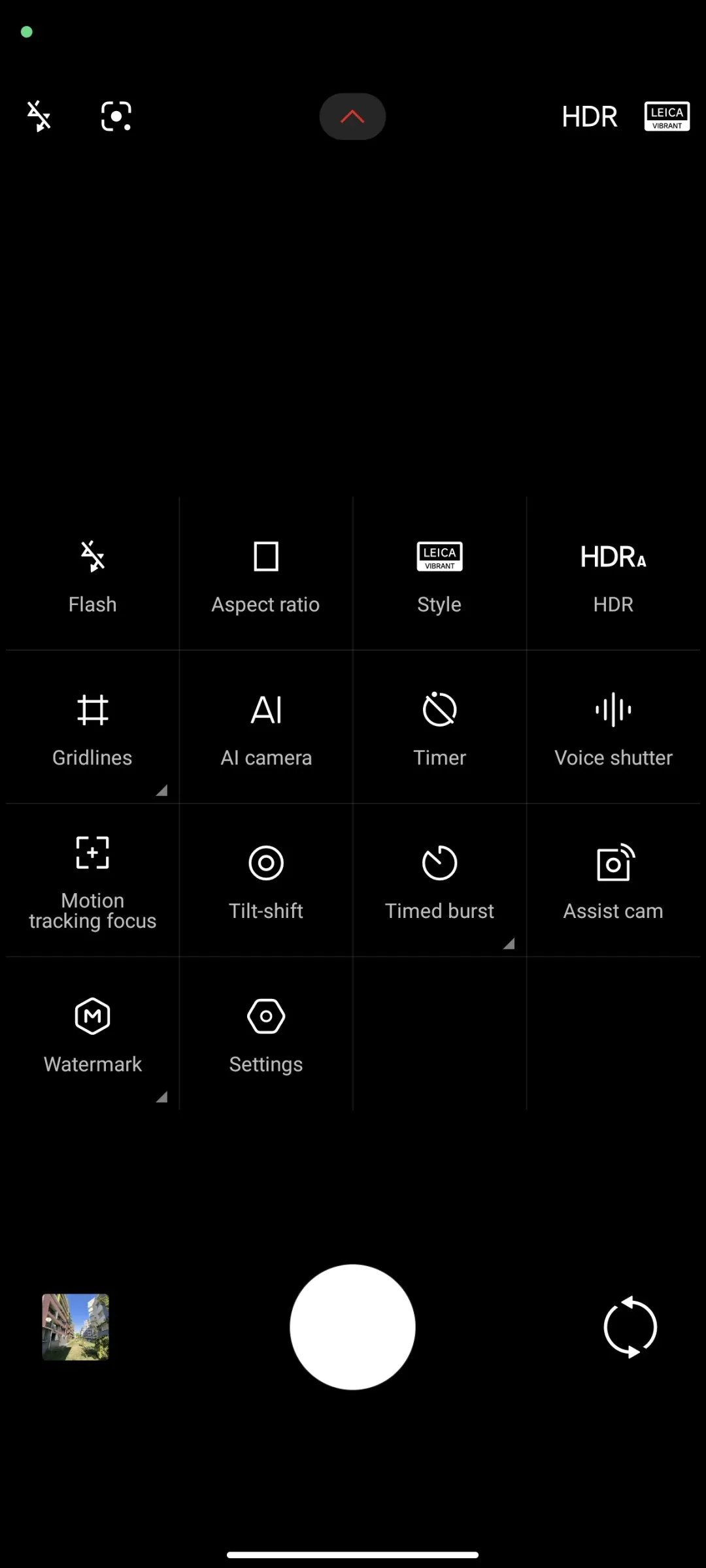Open the Aspect ratio option
This screenshot has height=1568, width=706.
(x=266, y=574)
